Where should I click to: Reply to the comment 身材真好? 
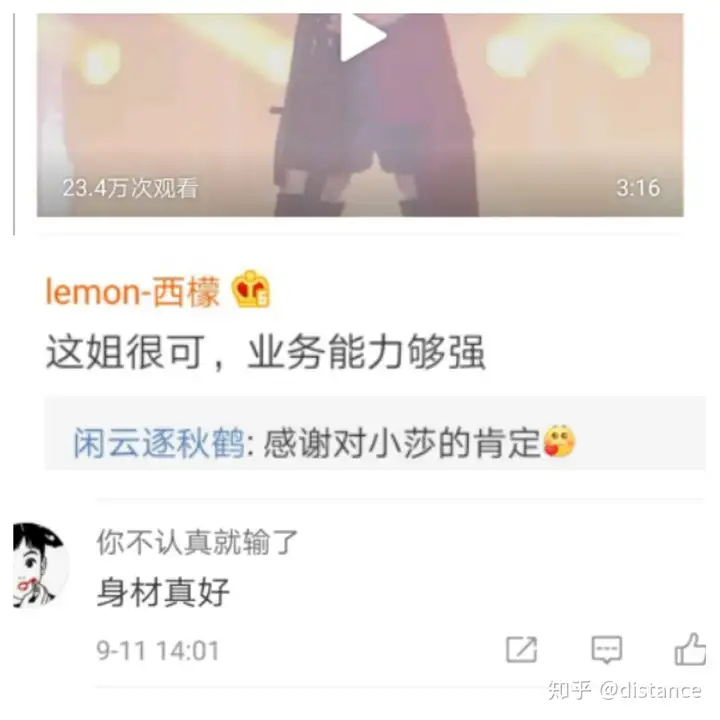pos(606,650)
